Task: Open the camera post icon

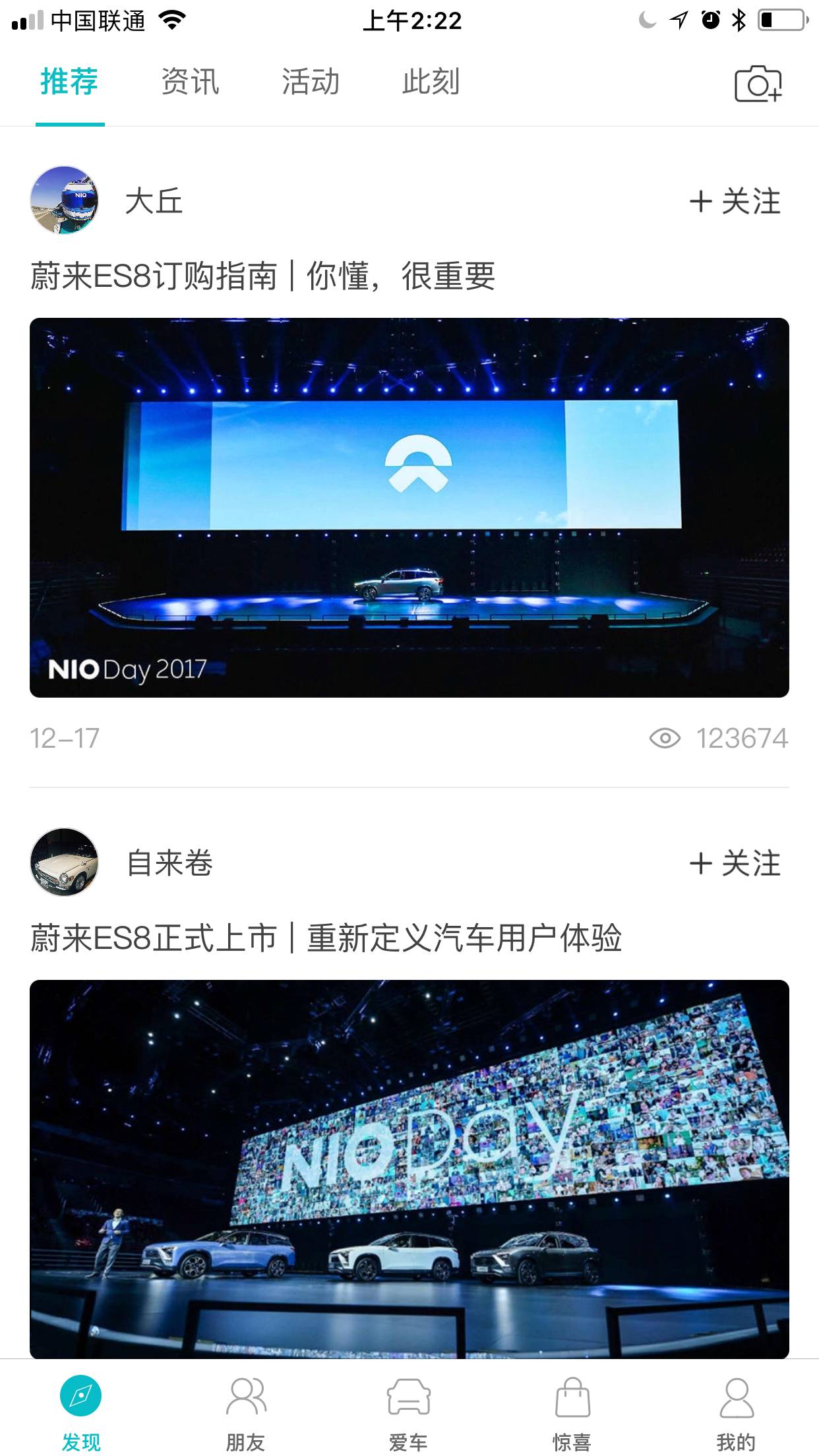Action: [x=758, y=83]
